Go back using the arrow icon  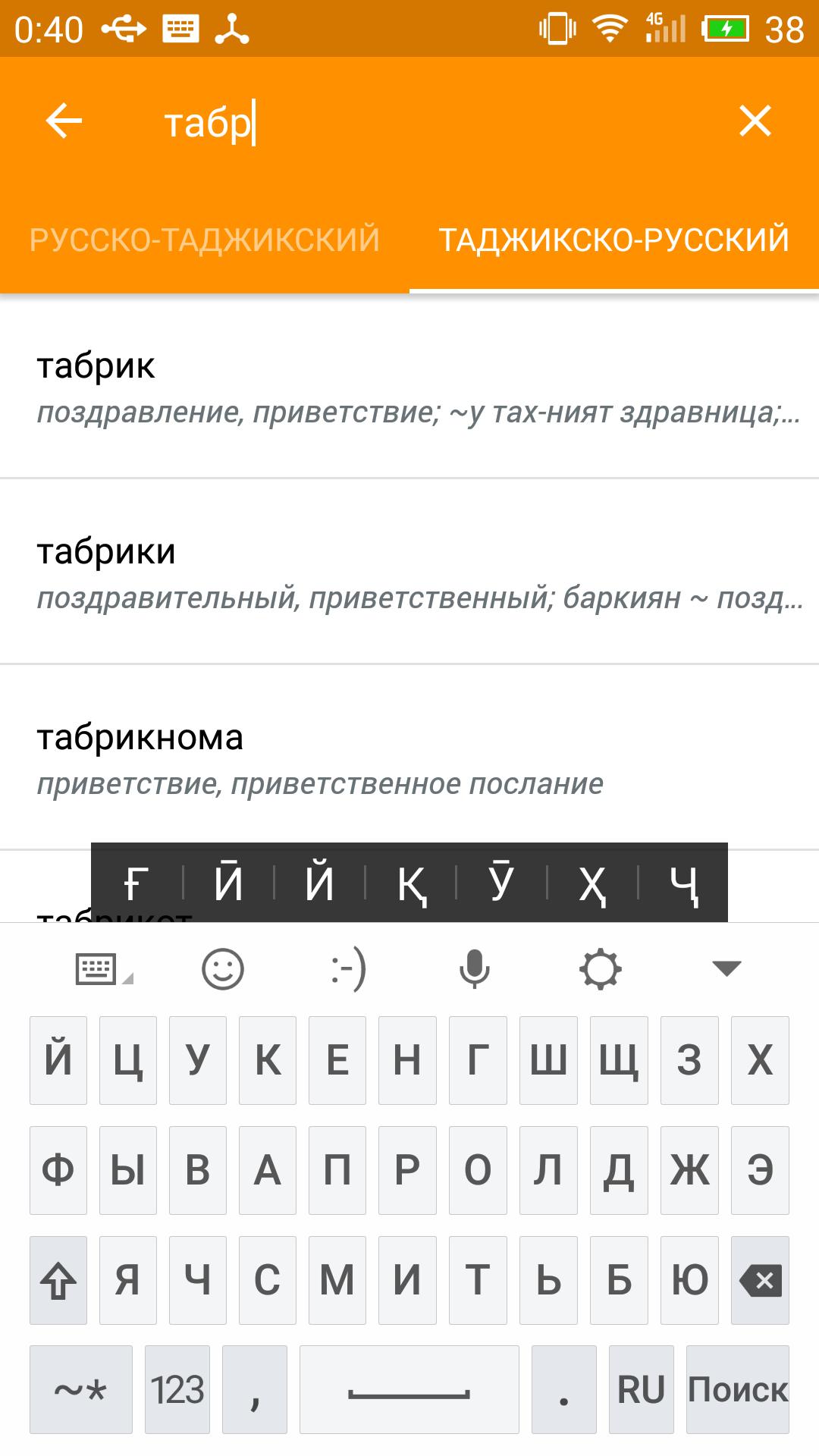[x=64, y=121]
